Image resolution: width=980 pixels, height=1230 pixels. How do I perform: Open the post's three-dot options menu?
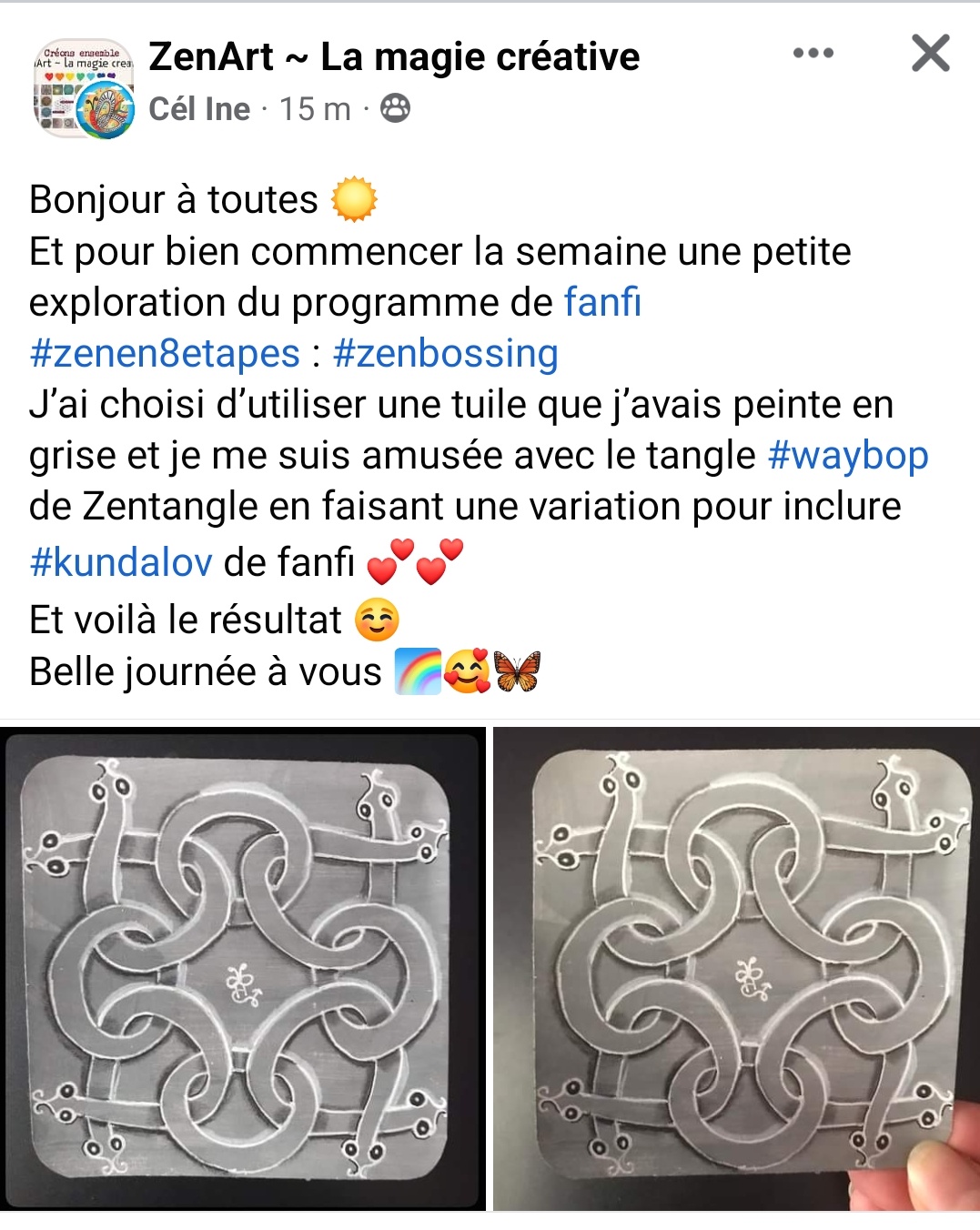pos(813,54)
